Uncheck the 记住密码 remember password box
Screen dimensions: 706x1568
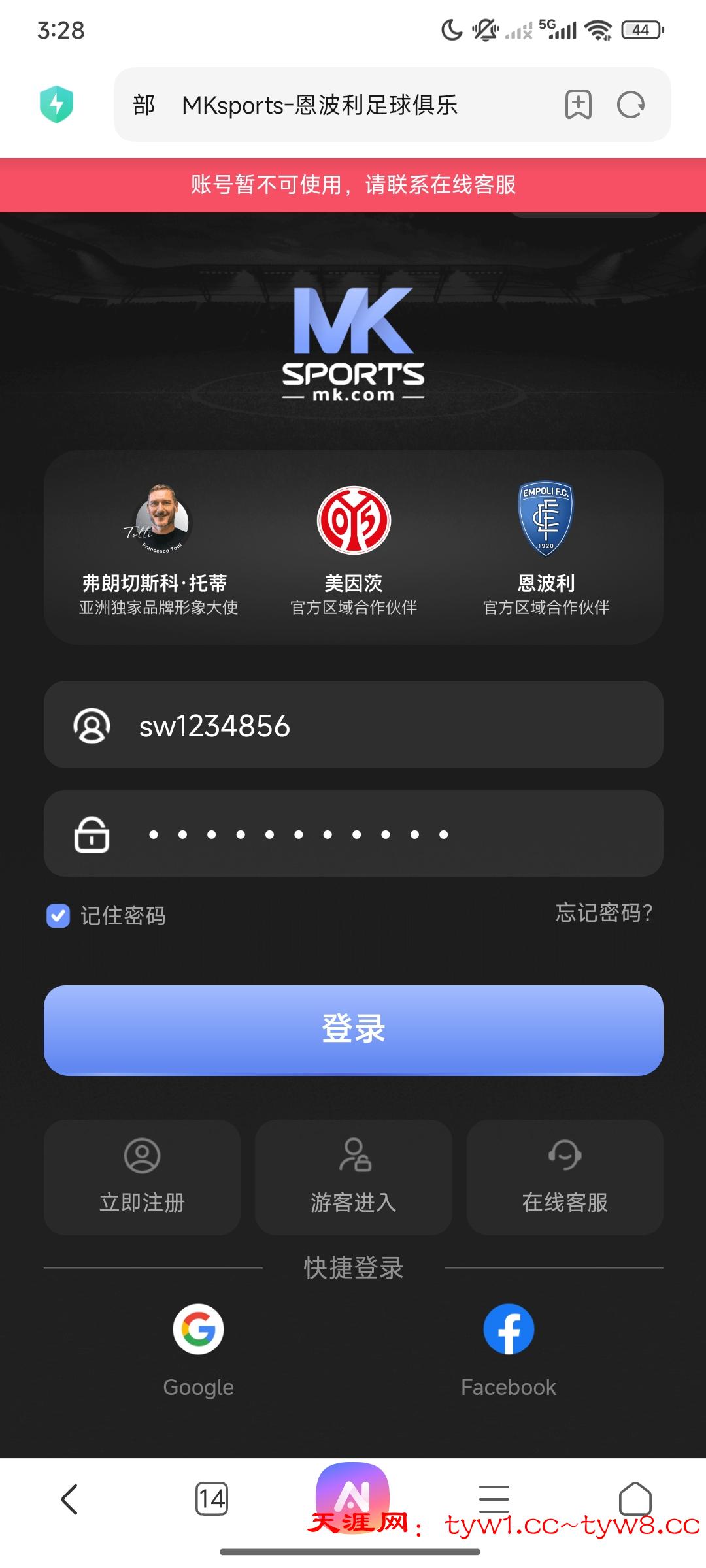pos(58,915)
